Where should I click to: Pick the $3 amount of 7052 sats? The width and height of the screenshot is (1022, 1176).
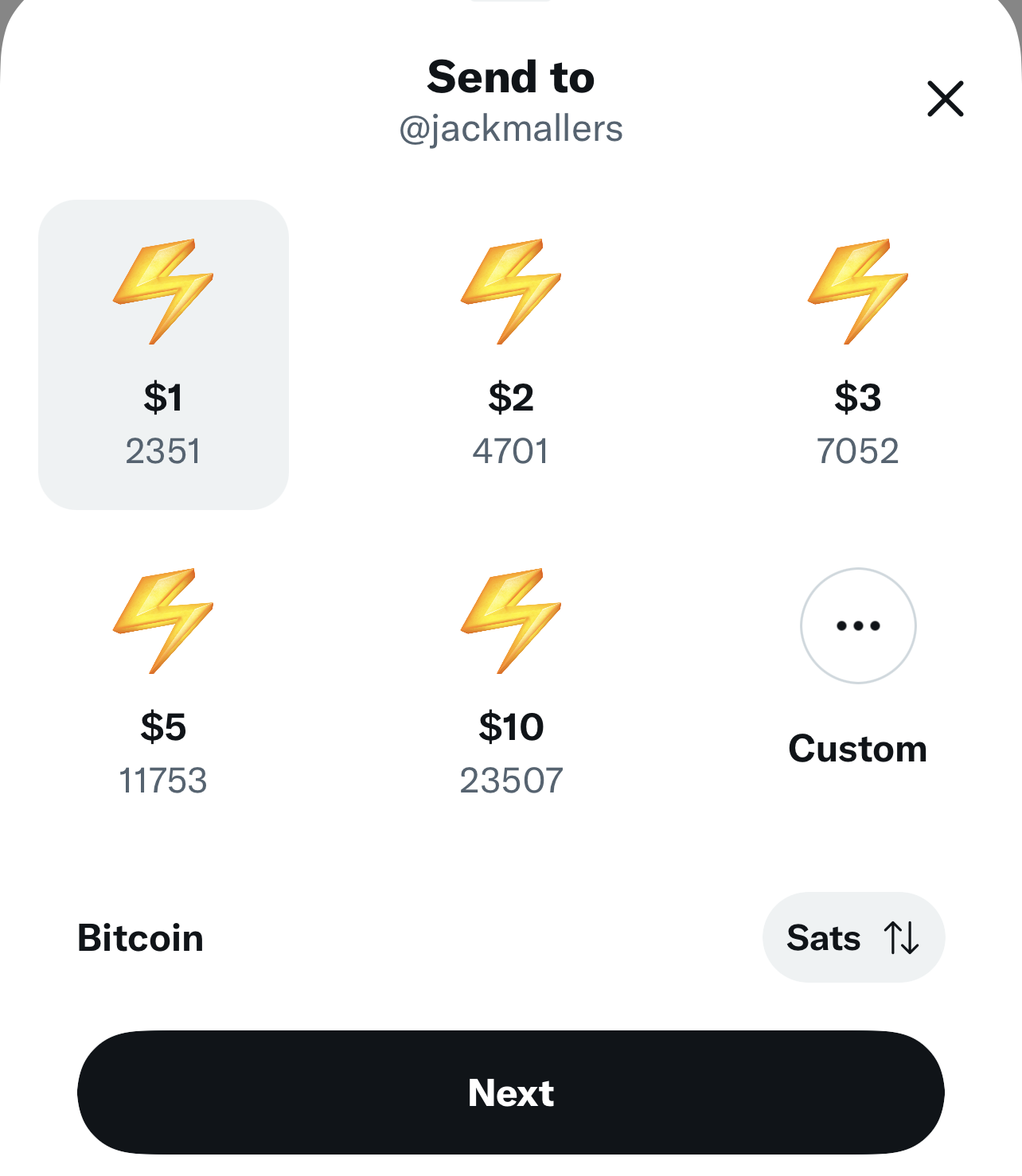click(857, 354)
